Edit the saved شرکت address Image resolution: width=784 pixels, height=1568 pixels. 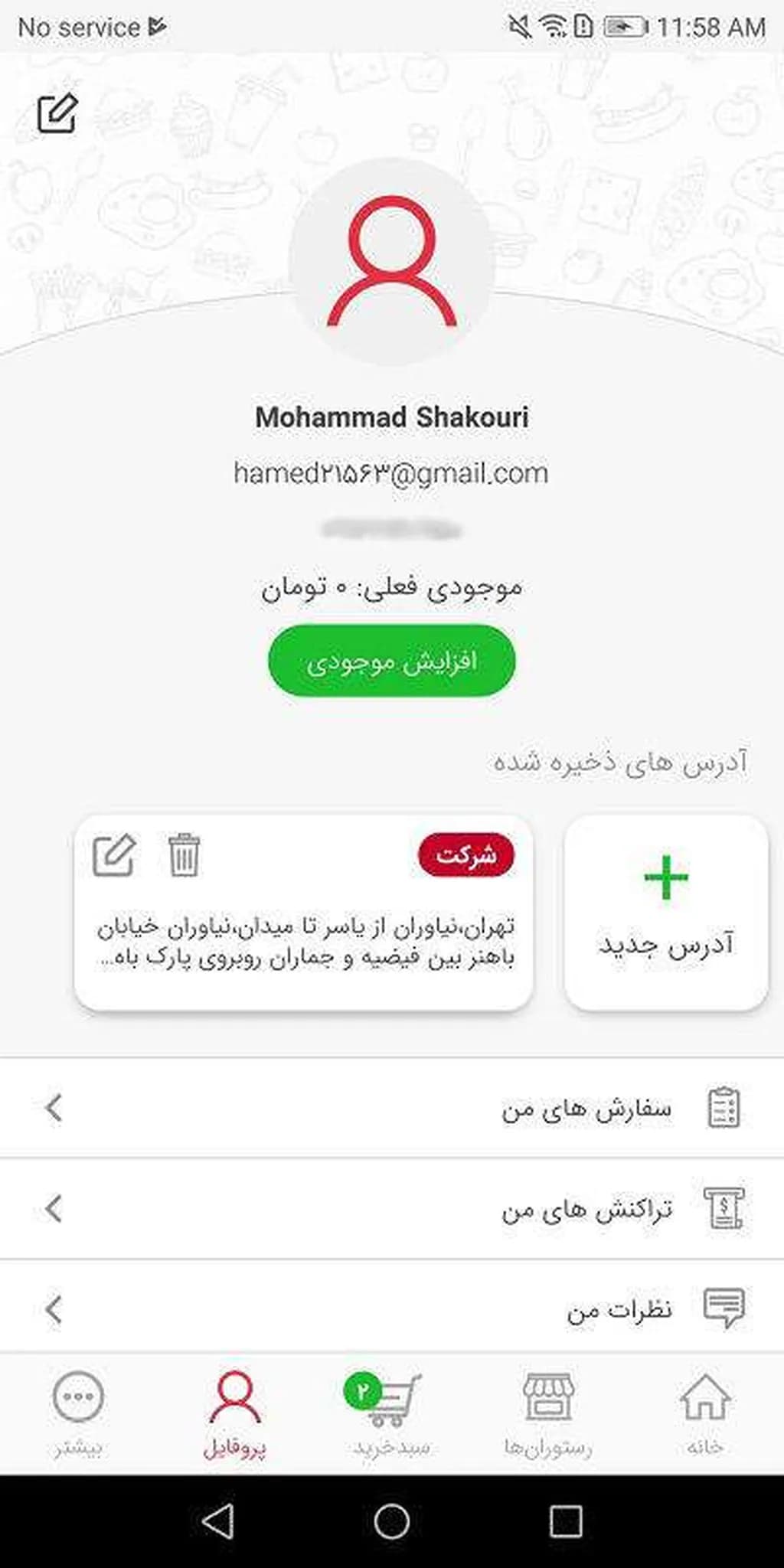[x=114, y=855]
